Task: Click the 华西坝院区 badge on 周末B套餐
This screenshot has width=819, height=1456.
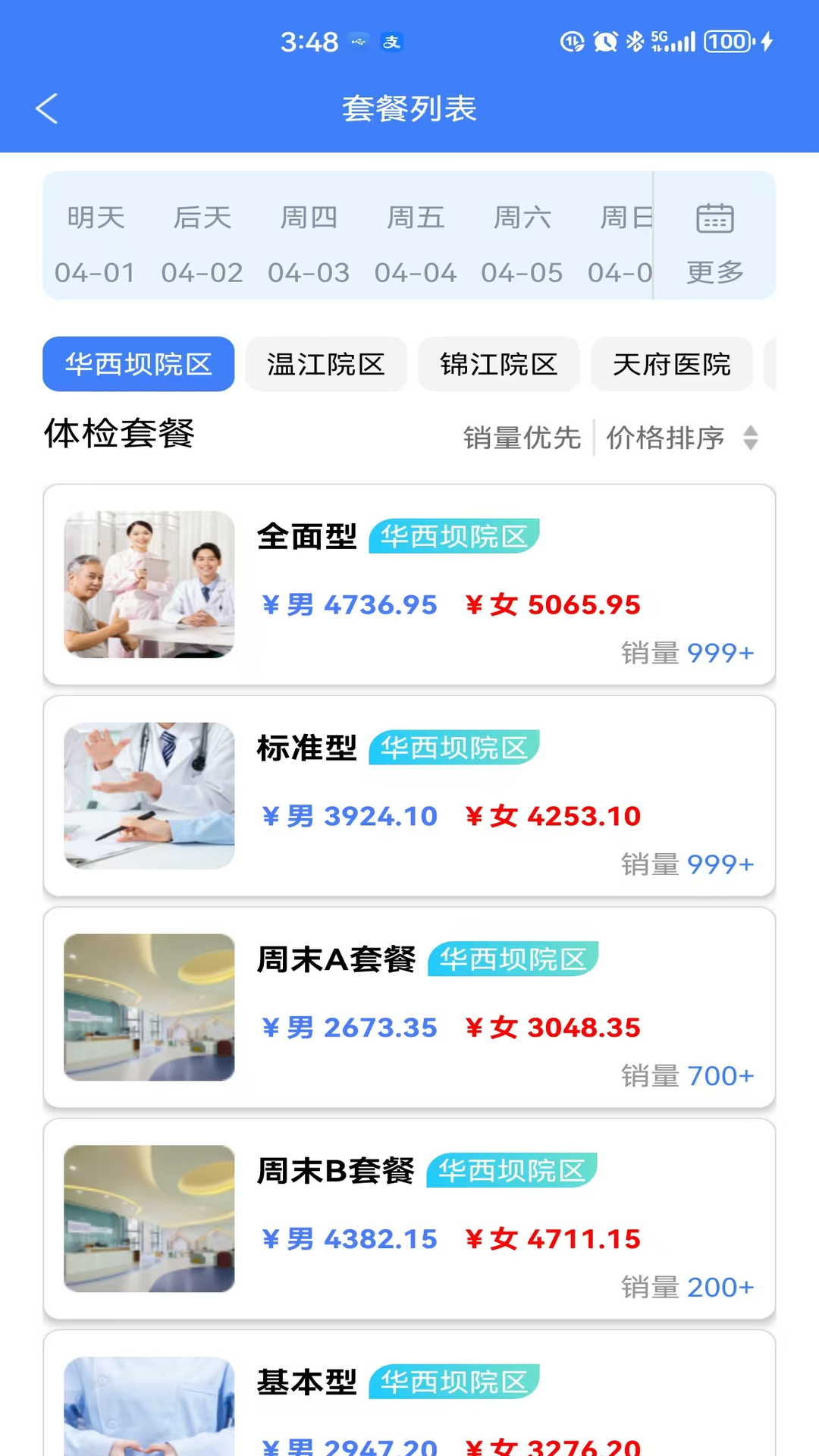Action: click(x=511, y=1170)
